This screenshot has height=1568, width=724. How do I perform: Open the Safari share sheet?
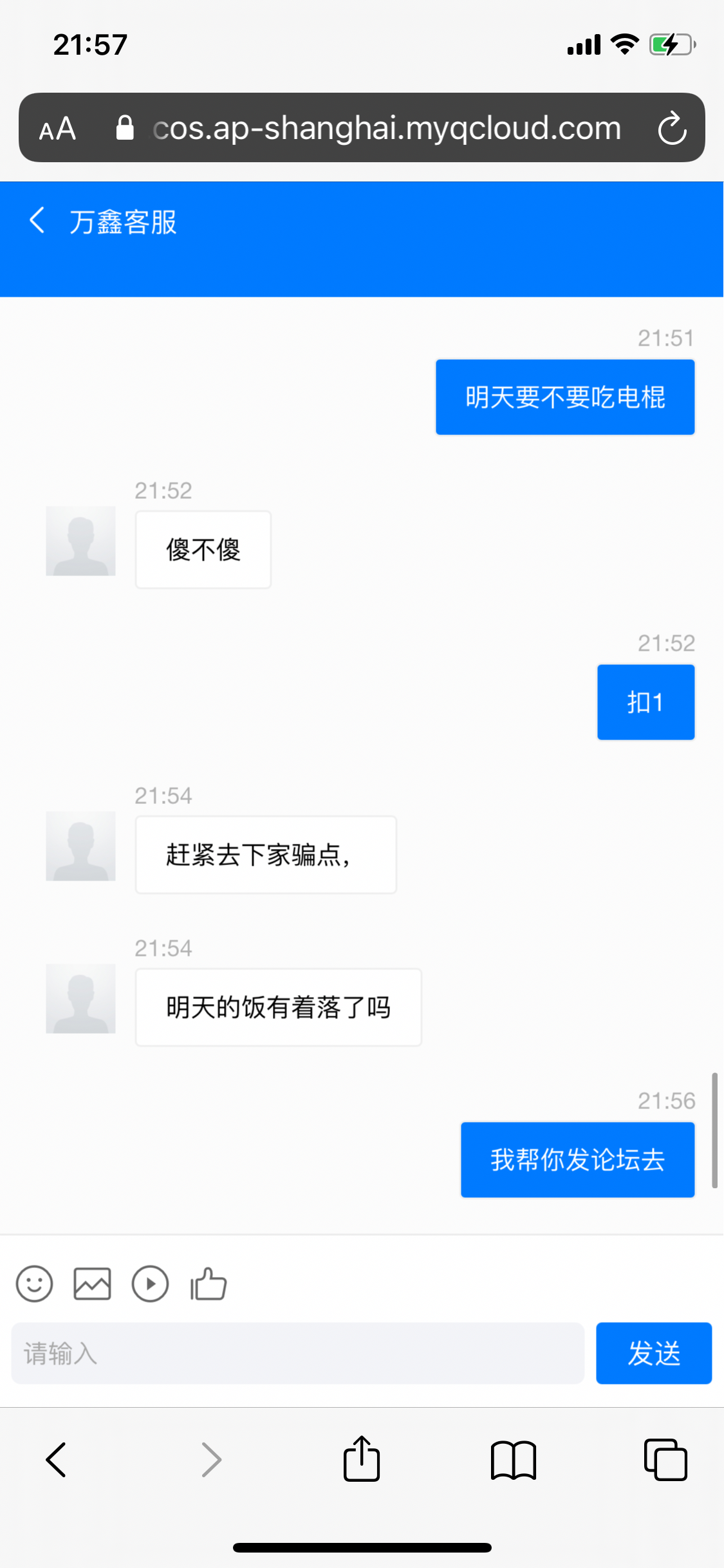pos(362,1459)
